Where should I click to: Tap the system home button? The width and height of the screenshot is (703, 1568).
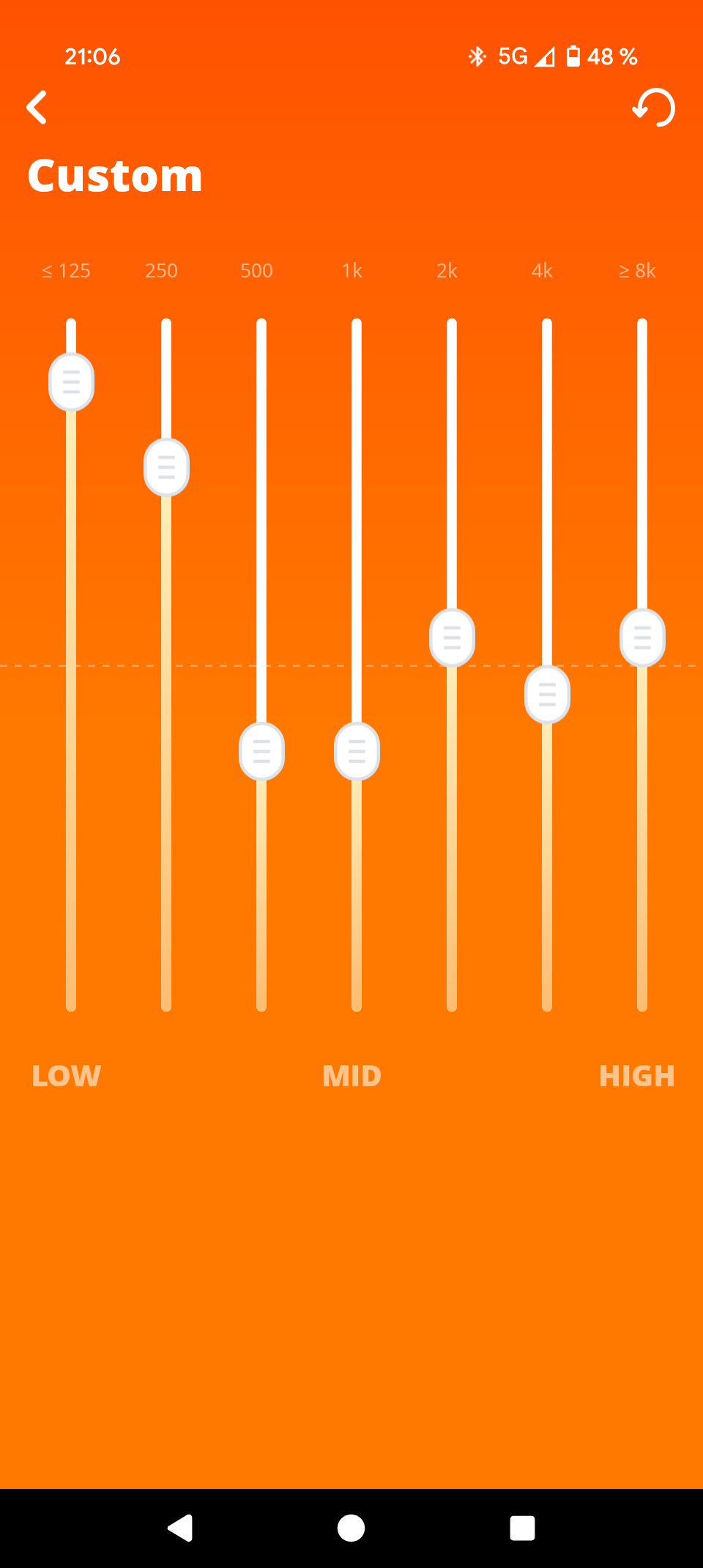tap(351, 1528)
